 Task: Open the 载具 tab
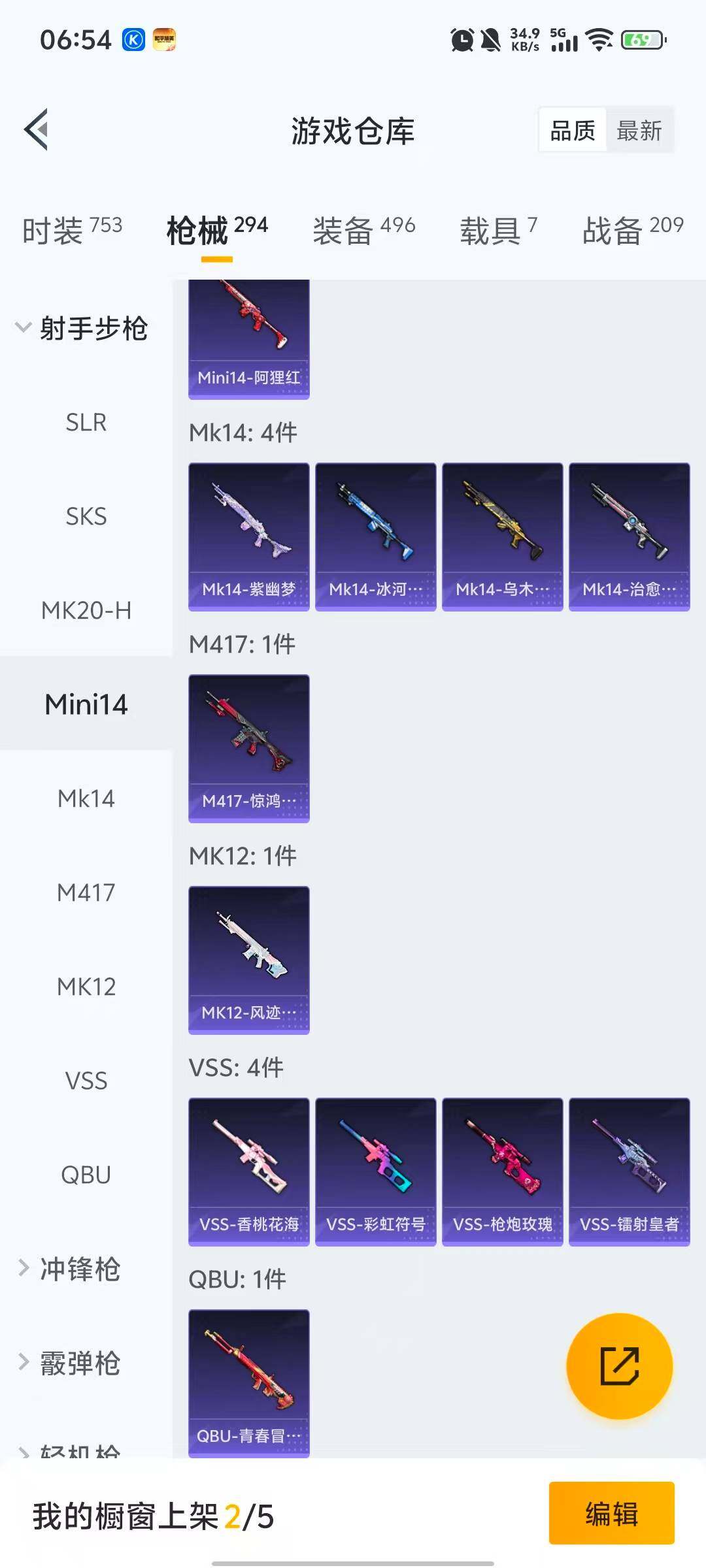[498, 230]
